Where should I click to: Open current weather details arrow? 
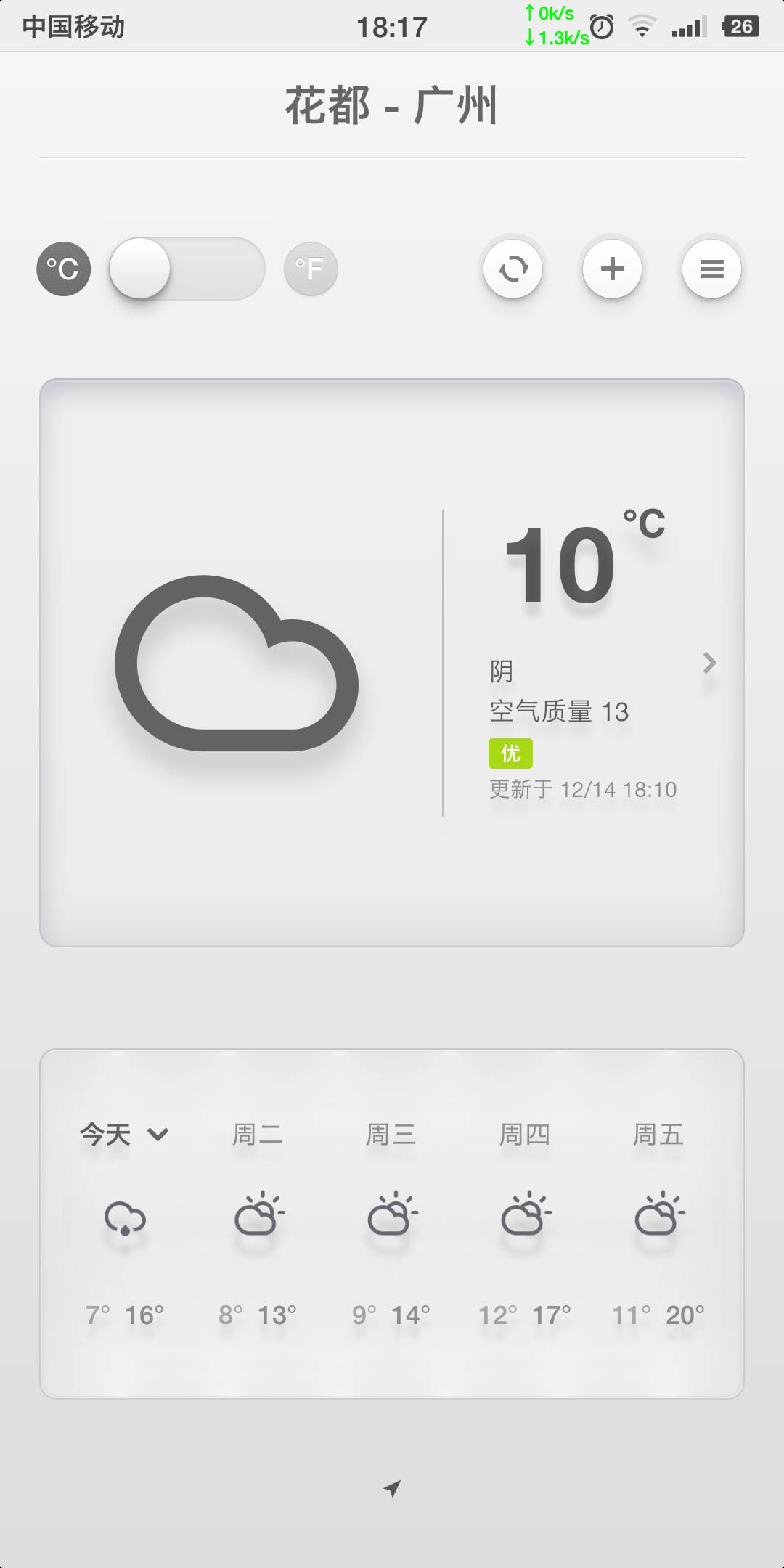click(709, 663)
